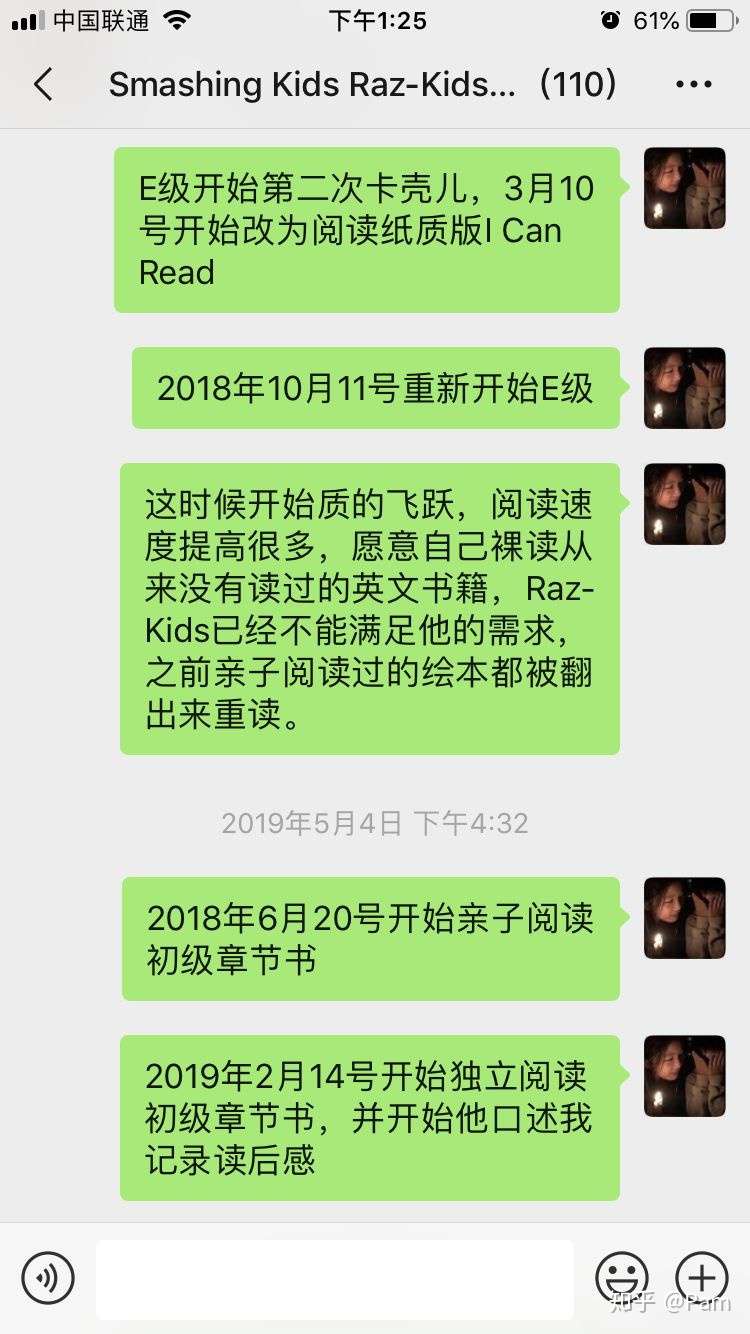Viewport: 750px width, 1334px height.
Task: Open the emoji picker icon
Action: click(622, 1278)
